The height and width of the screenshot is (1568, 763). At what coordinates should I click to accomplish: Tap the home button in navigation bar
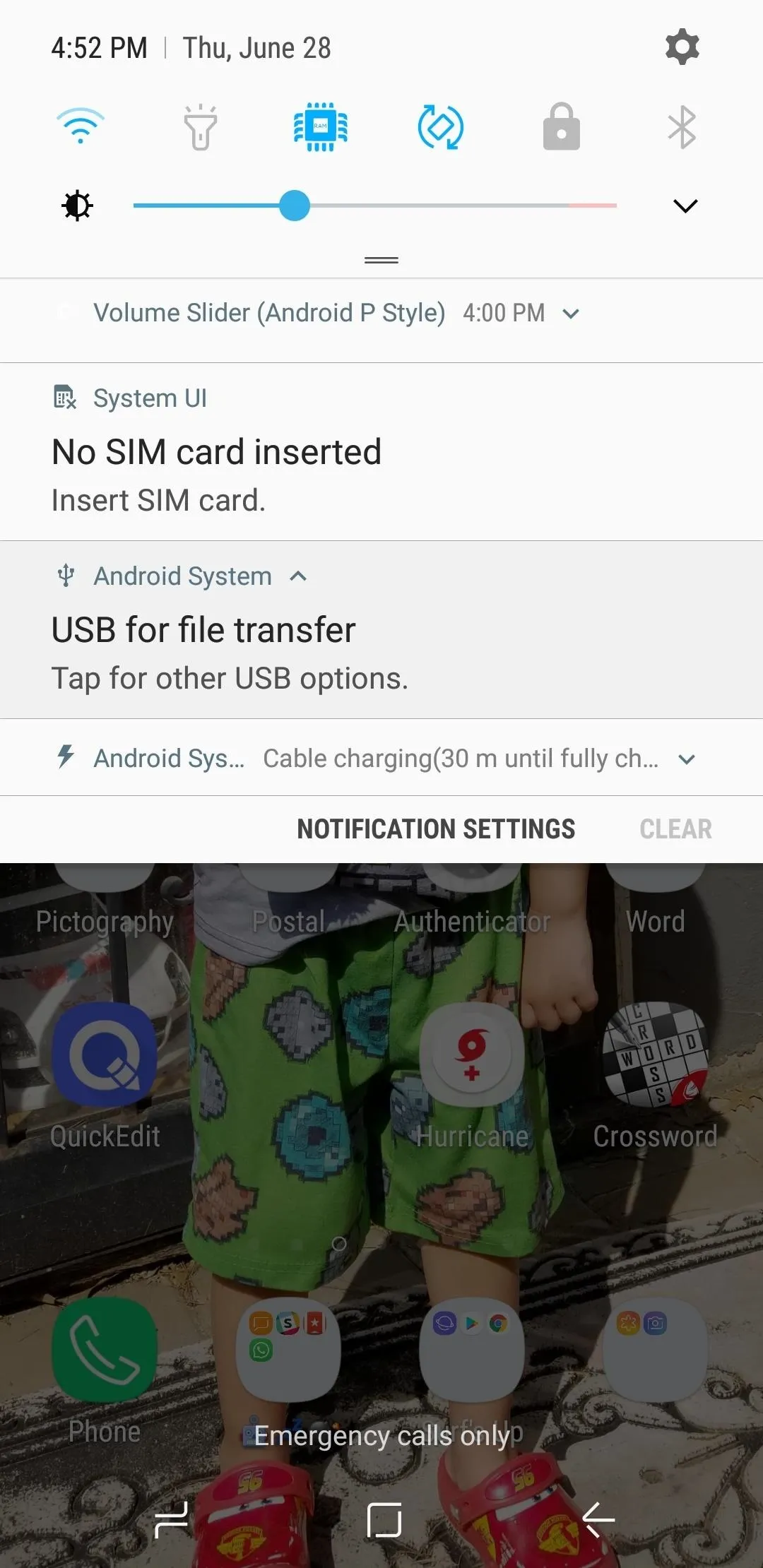(x=384, y=1520)
